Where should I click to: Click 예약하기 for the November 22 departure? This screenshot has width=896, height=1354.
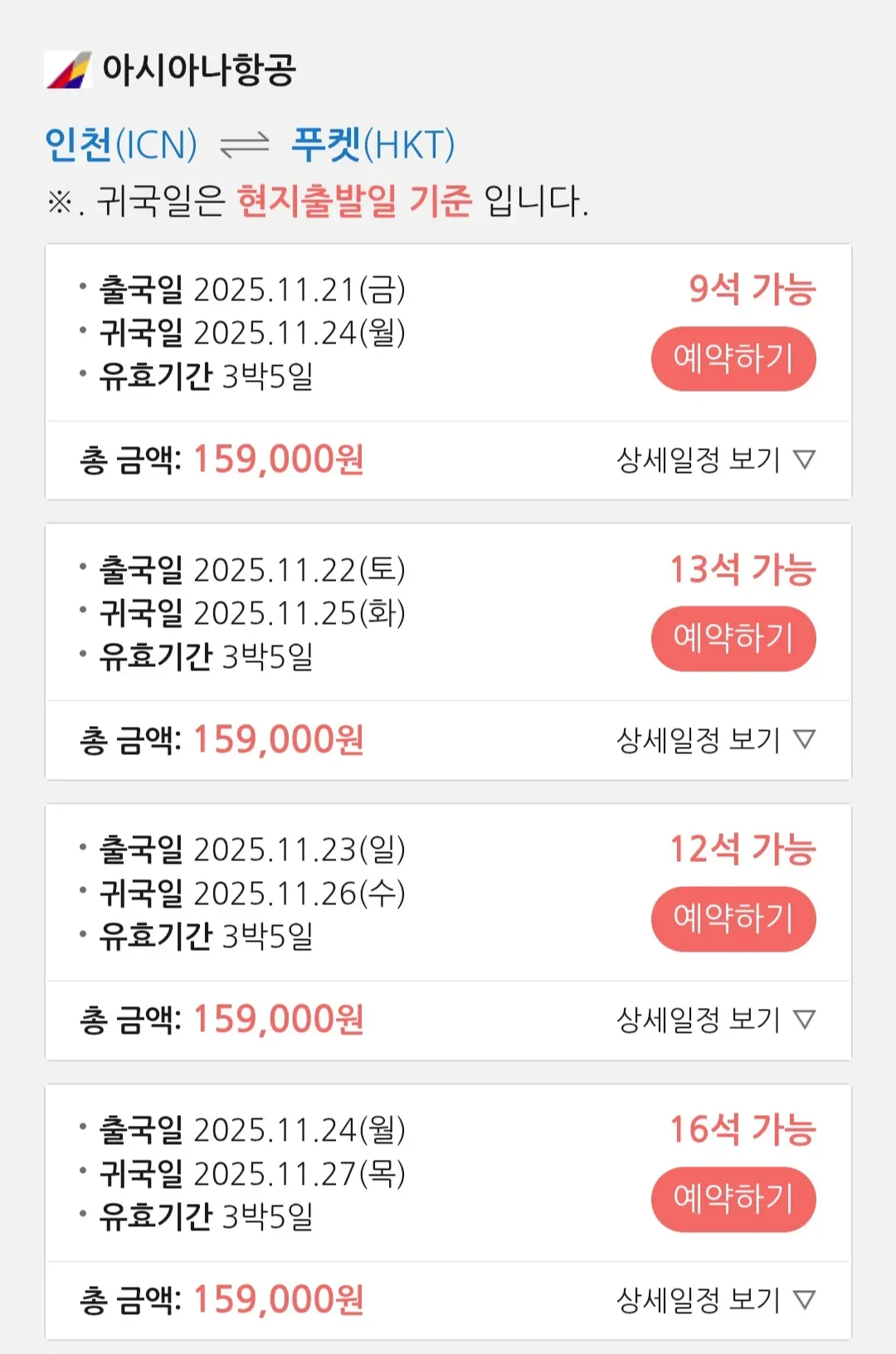click(733, 637)
